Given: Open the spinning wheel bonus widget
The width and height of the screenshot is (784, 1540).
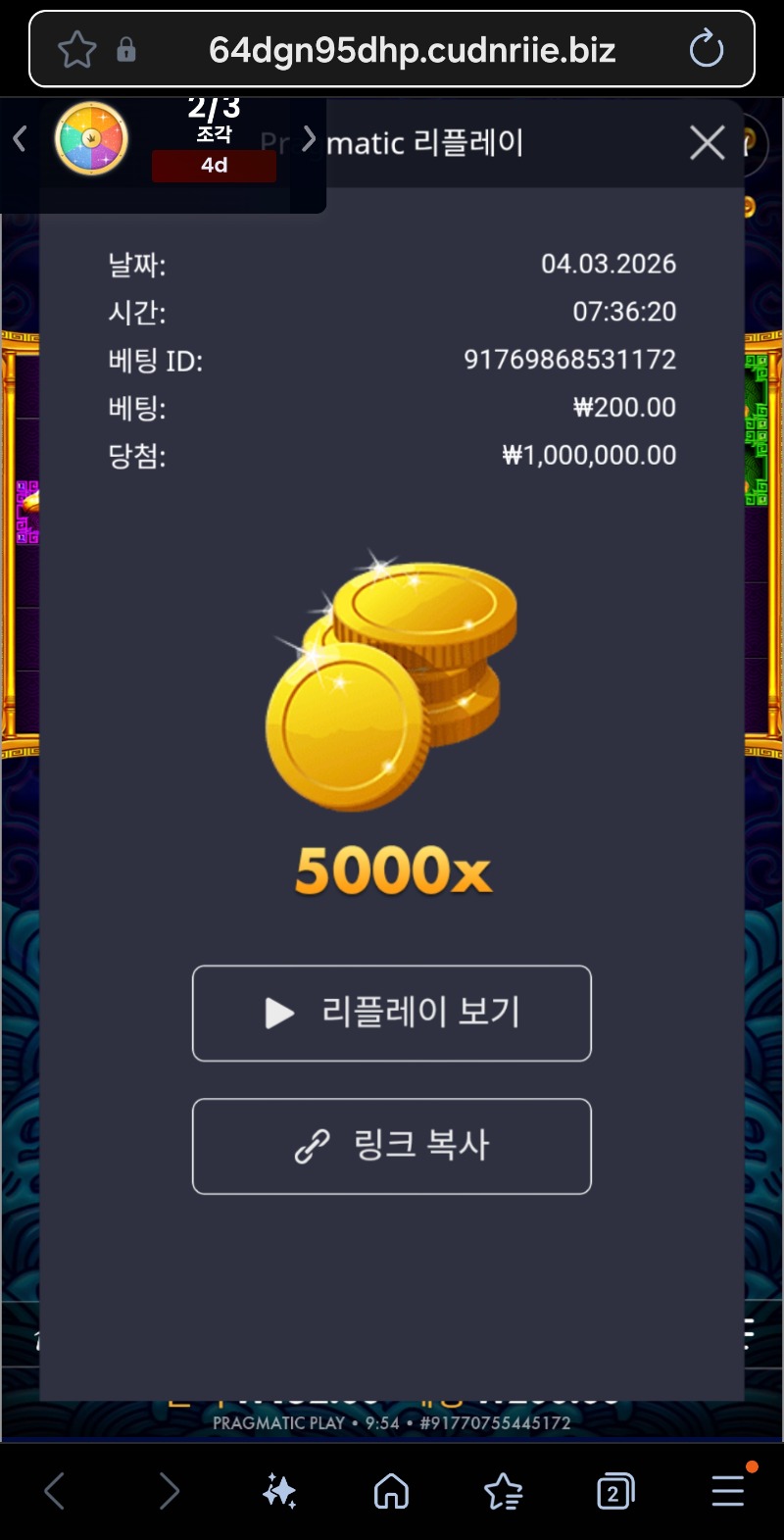Looking at the screenshot, I should click(x=91, y=139).
